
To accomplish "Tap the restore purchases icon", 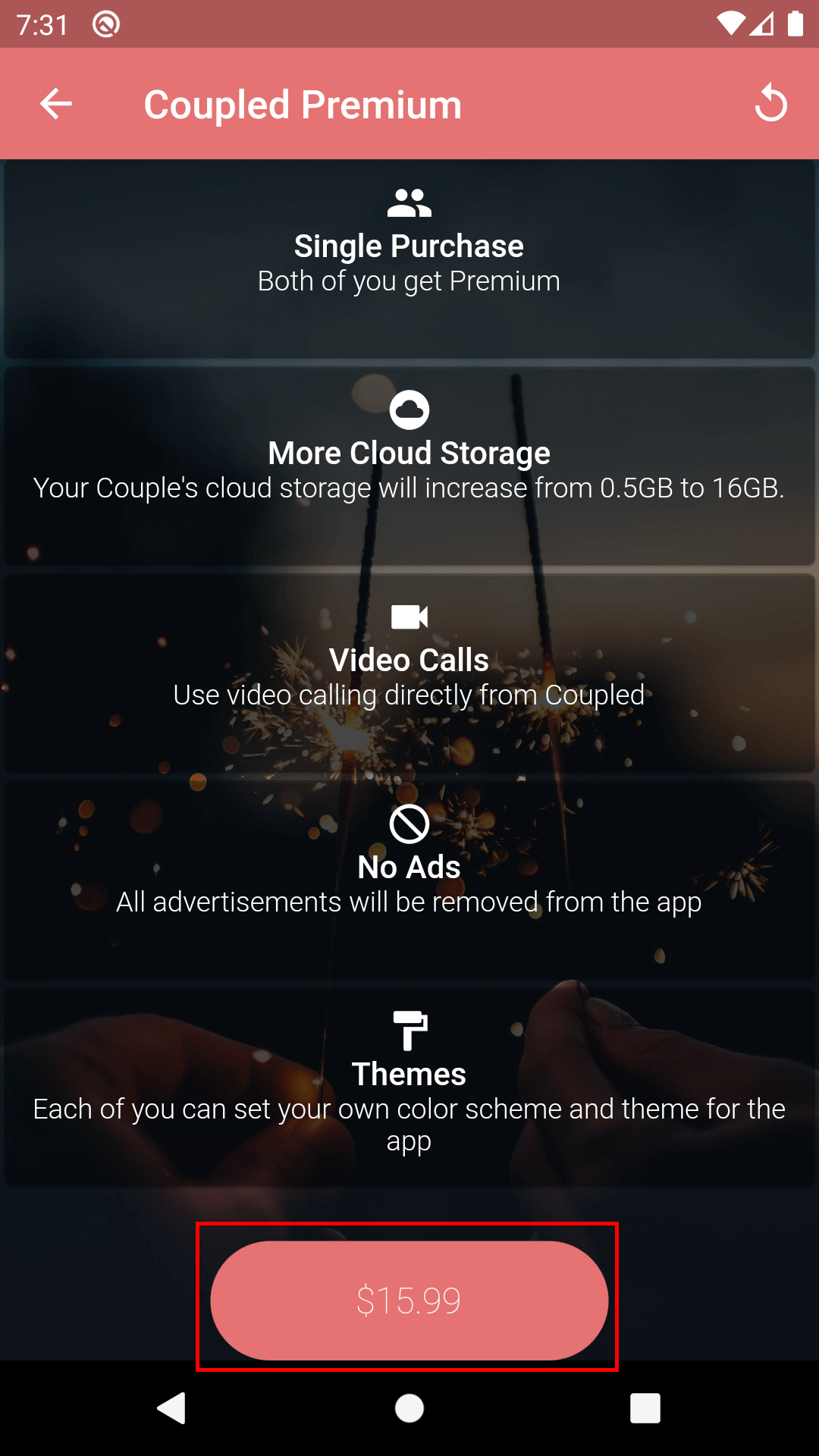I will 770,103.
